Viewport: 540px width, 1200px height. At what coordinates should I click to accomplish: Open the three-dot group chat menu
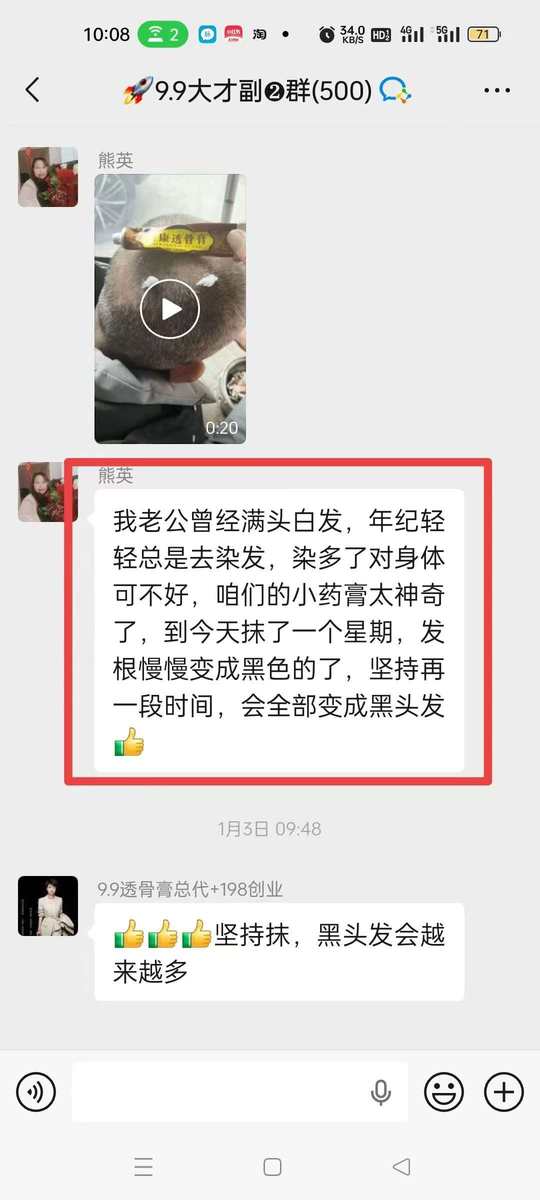point(497,90)
